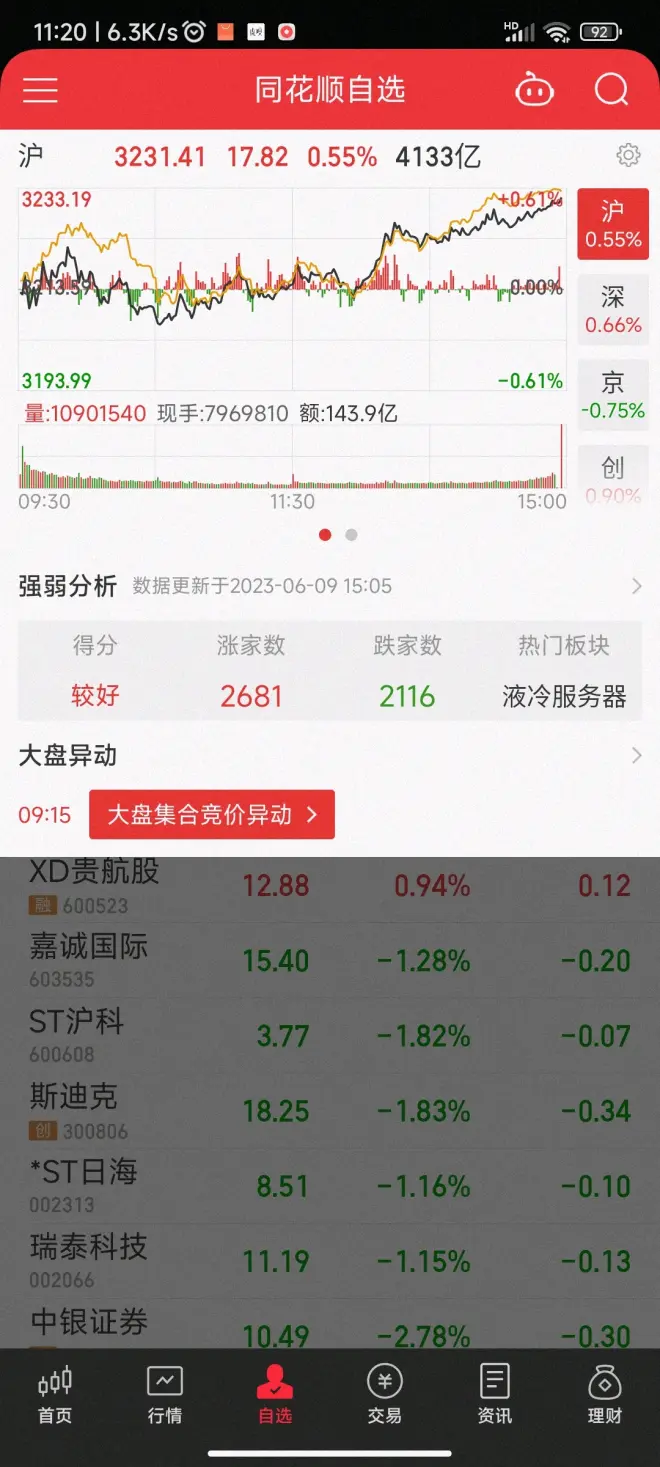Open the 交易 tab

pos(385,1395)
